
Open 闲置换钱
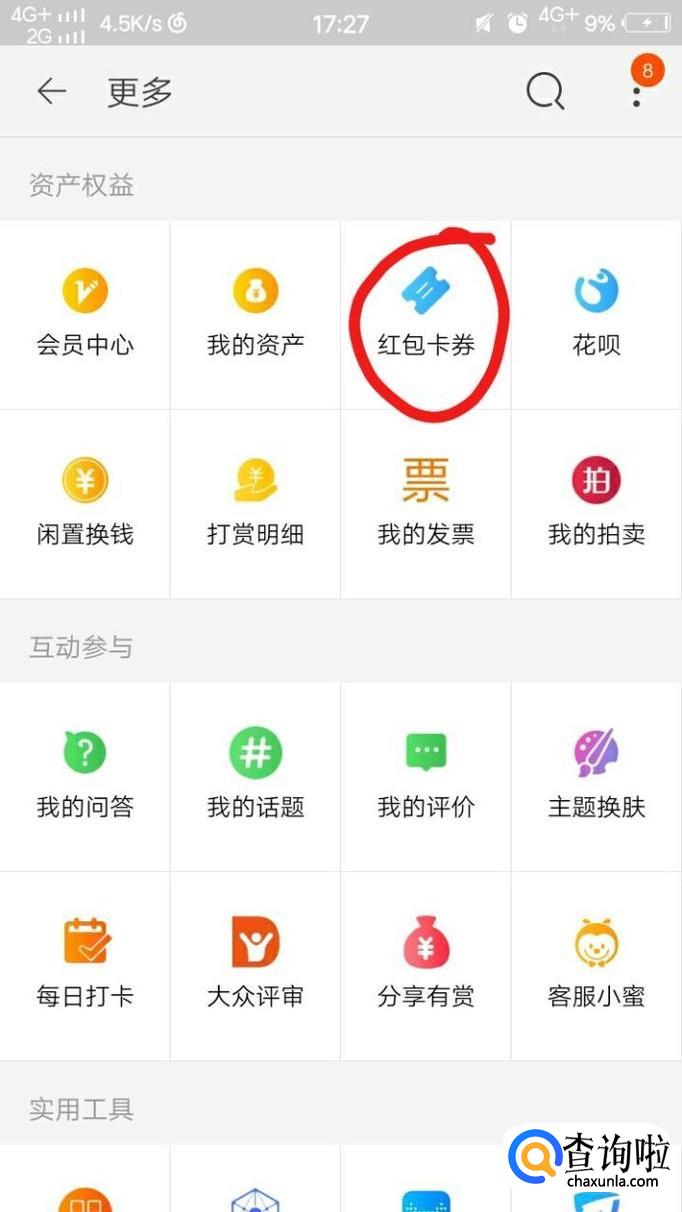pyautogui.click(x=85, y=503)
